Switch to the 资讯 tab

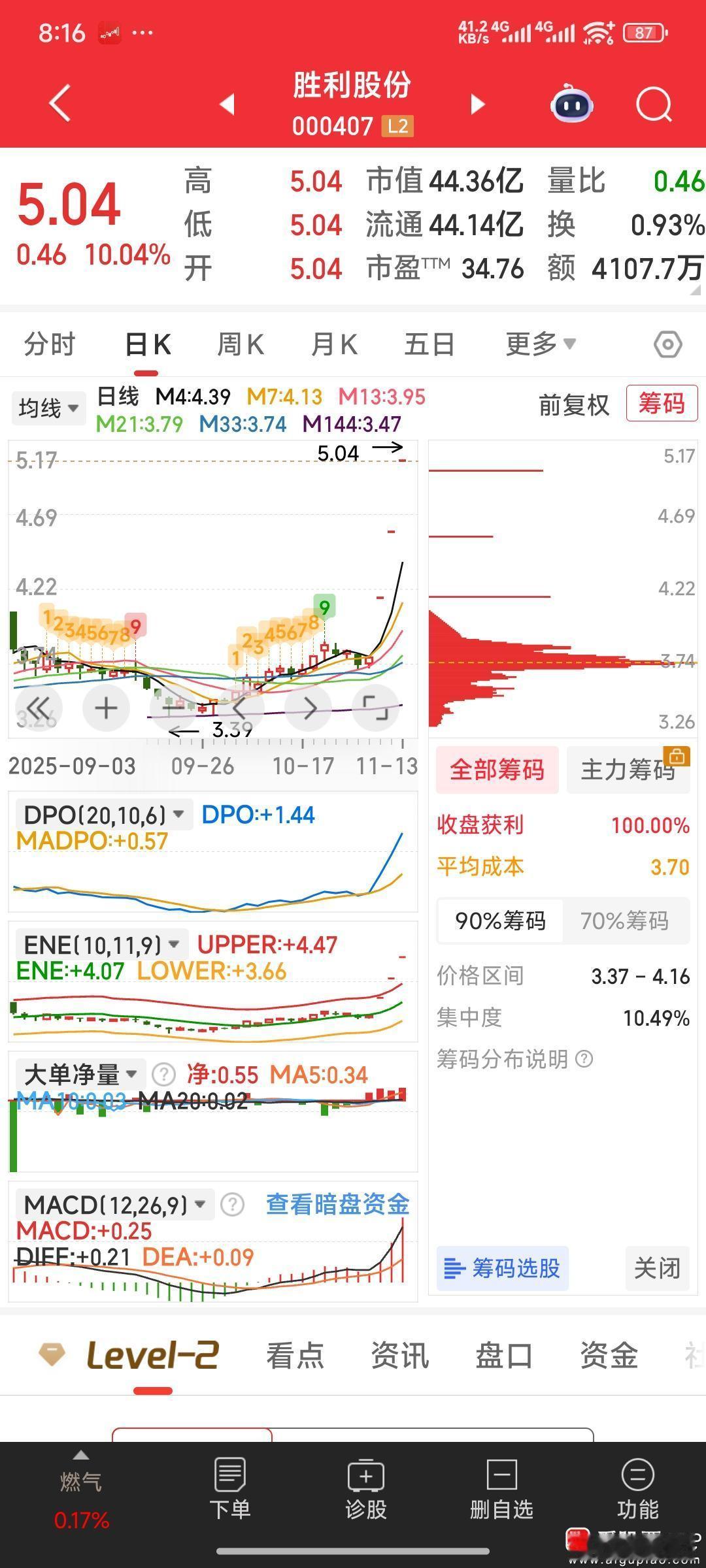(399, 1356)
